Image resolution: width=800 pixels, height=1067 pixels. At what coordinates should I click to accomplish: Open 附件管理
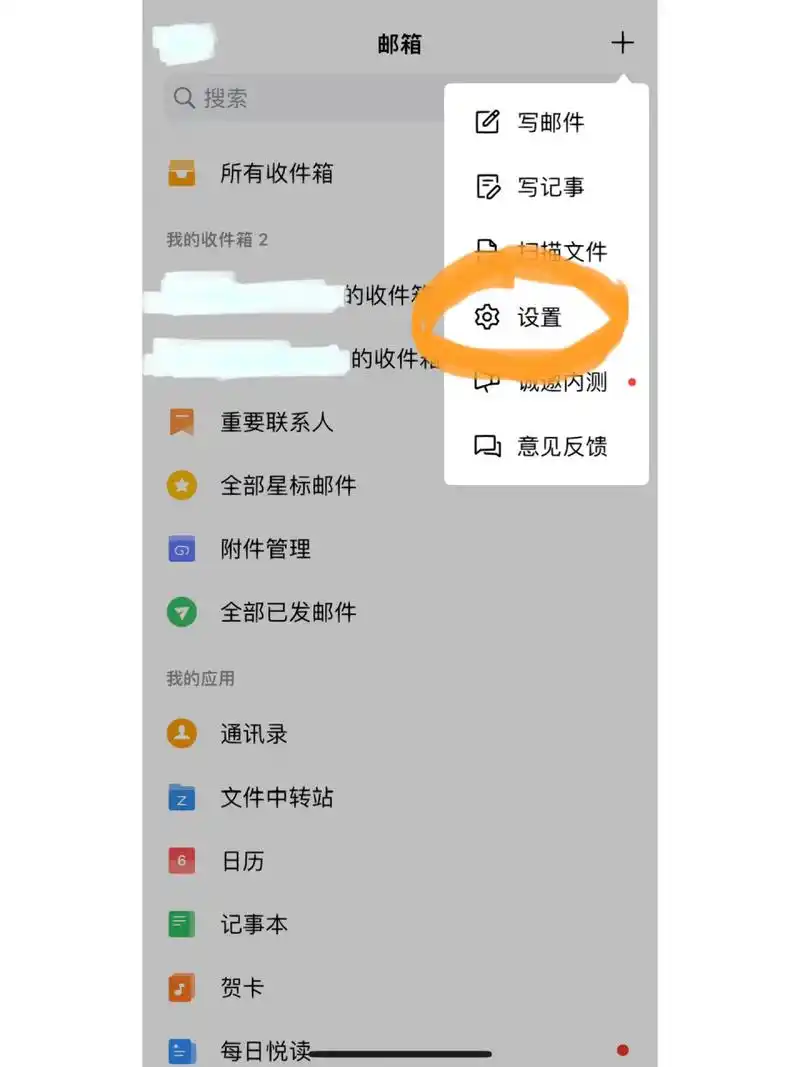point(265,549)
